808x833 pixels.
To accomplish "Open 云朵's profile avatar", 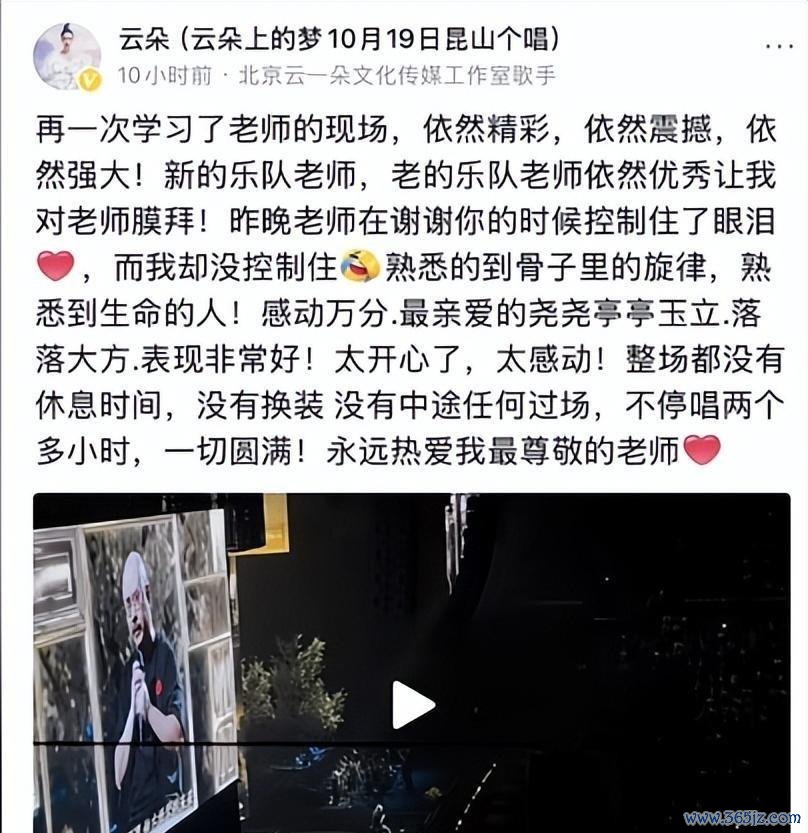I will pyautogui.click(x=66, y=56).
